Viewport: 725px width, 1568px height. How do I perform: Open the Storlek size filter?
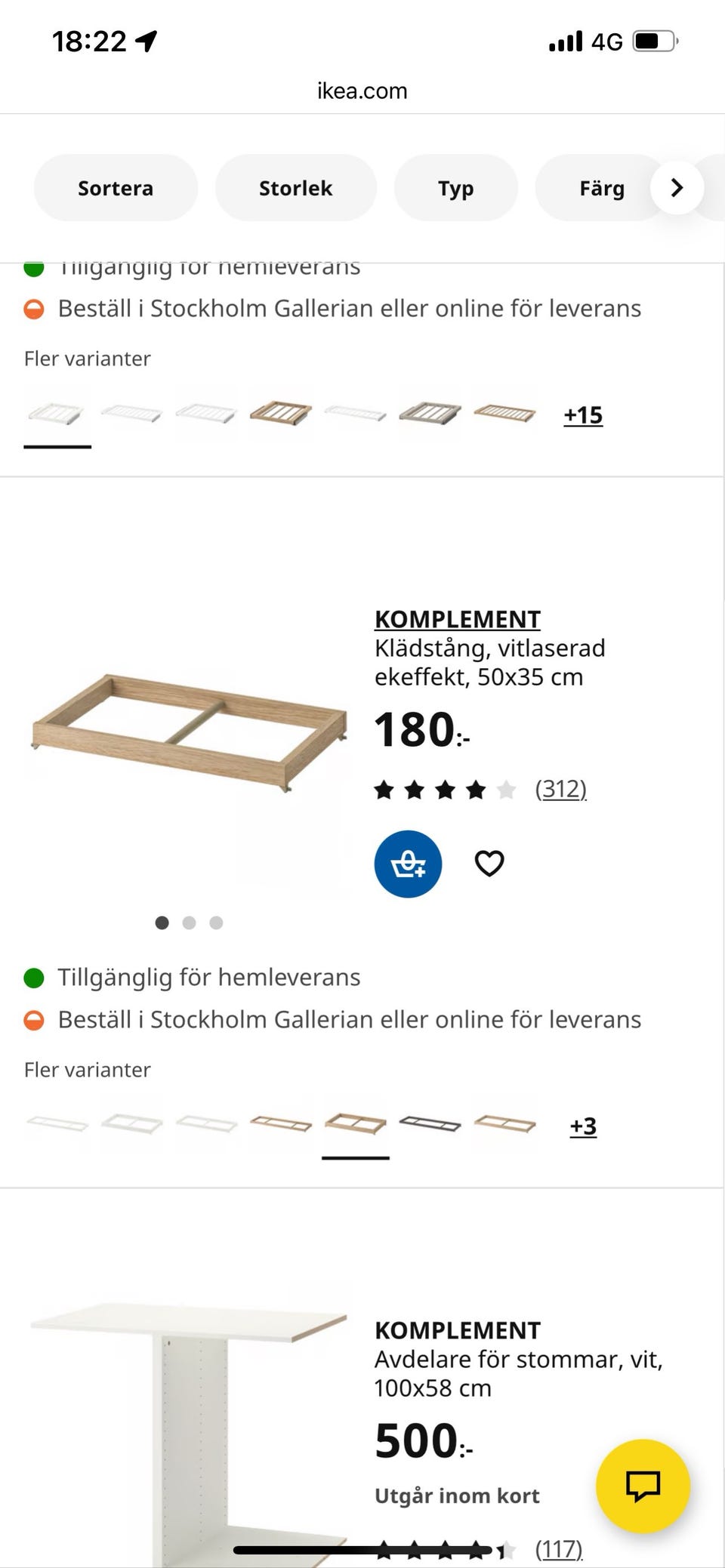coord(295,188)
